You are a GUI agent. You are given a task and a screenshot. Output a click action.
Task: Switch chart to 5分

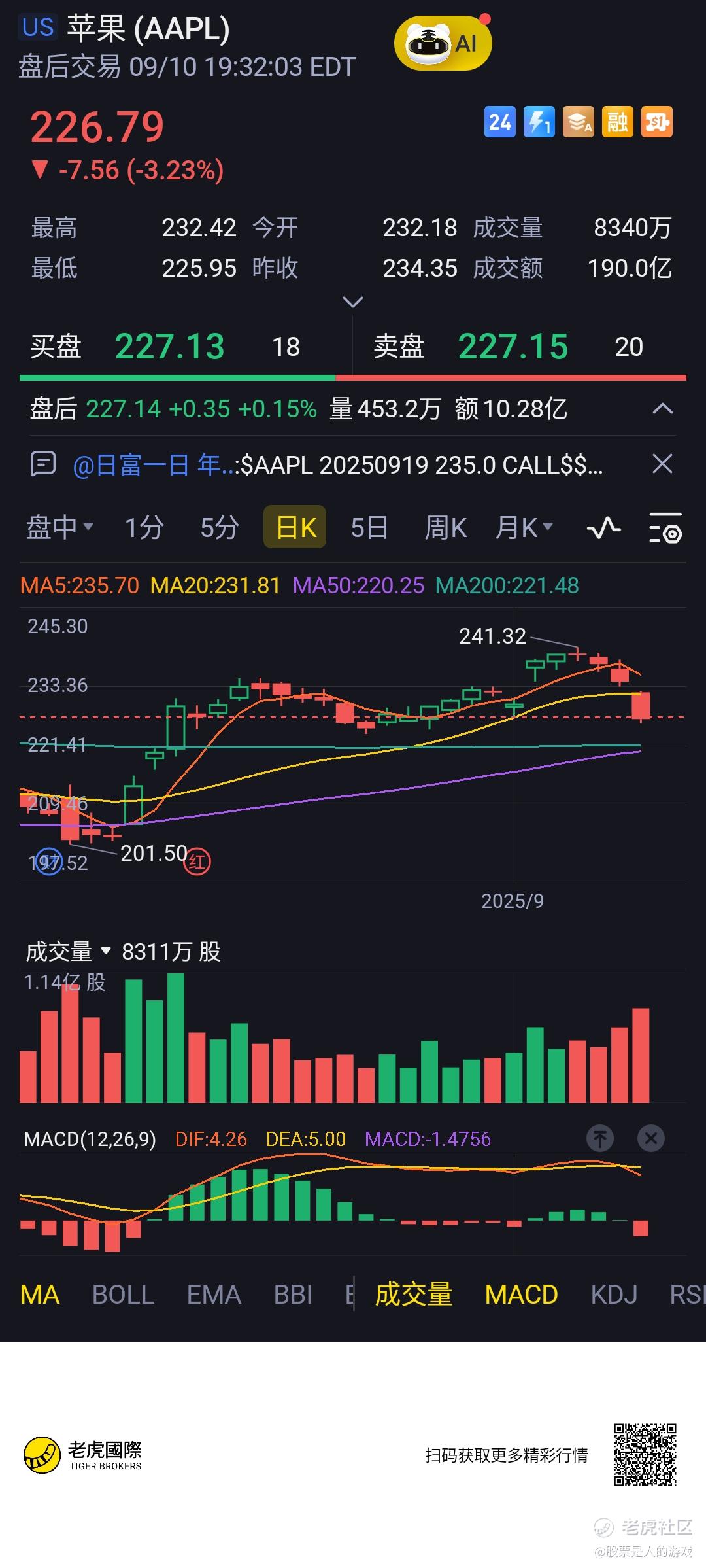219,527
